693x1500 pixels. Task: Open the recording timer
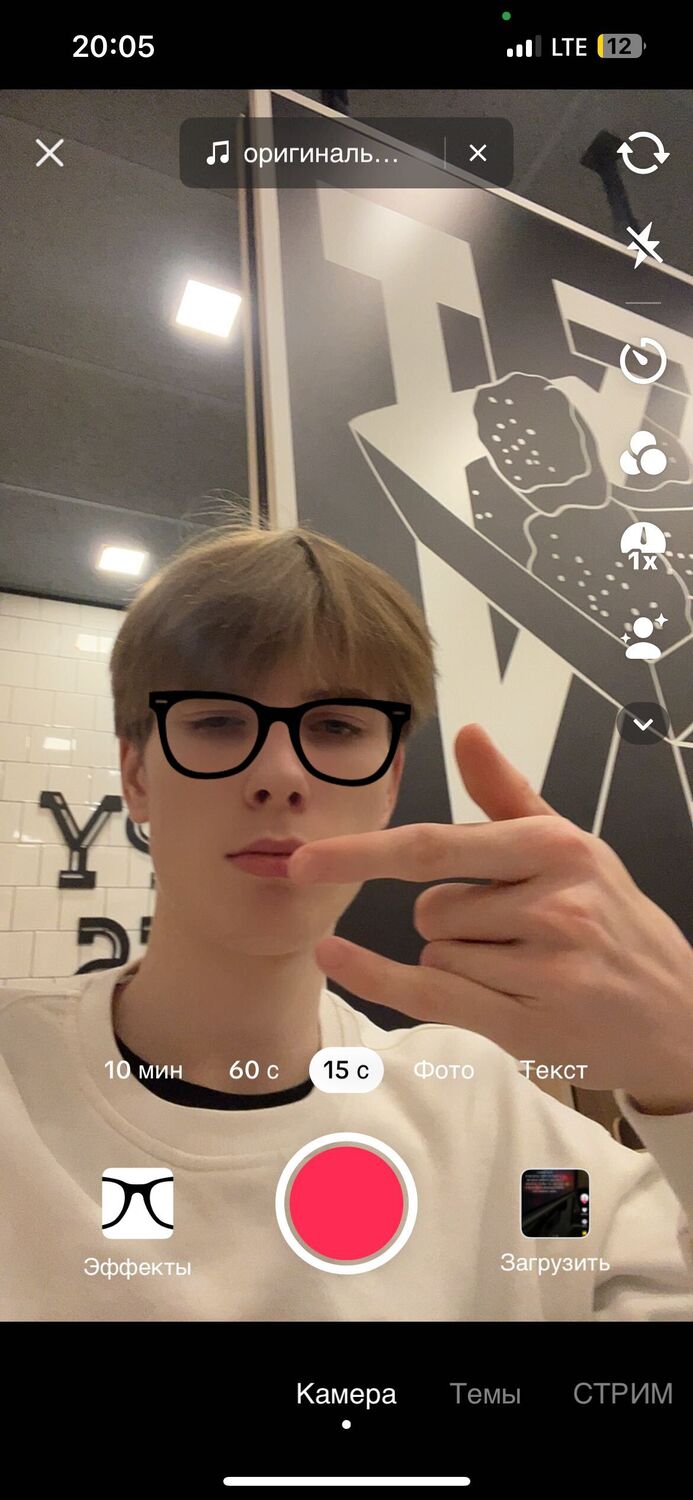643,361
